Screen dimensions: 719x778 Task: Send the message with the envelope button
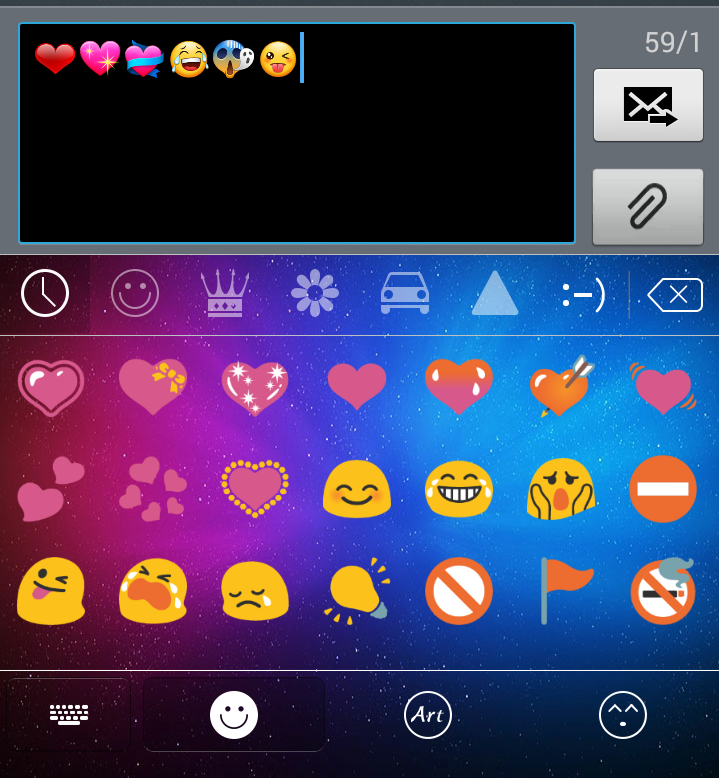pyautogui.click(x=648, y=105)
